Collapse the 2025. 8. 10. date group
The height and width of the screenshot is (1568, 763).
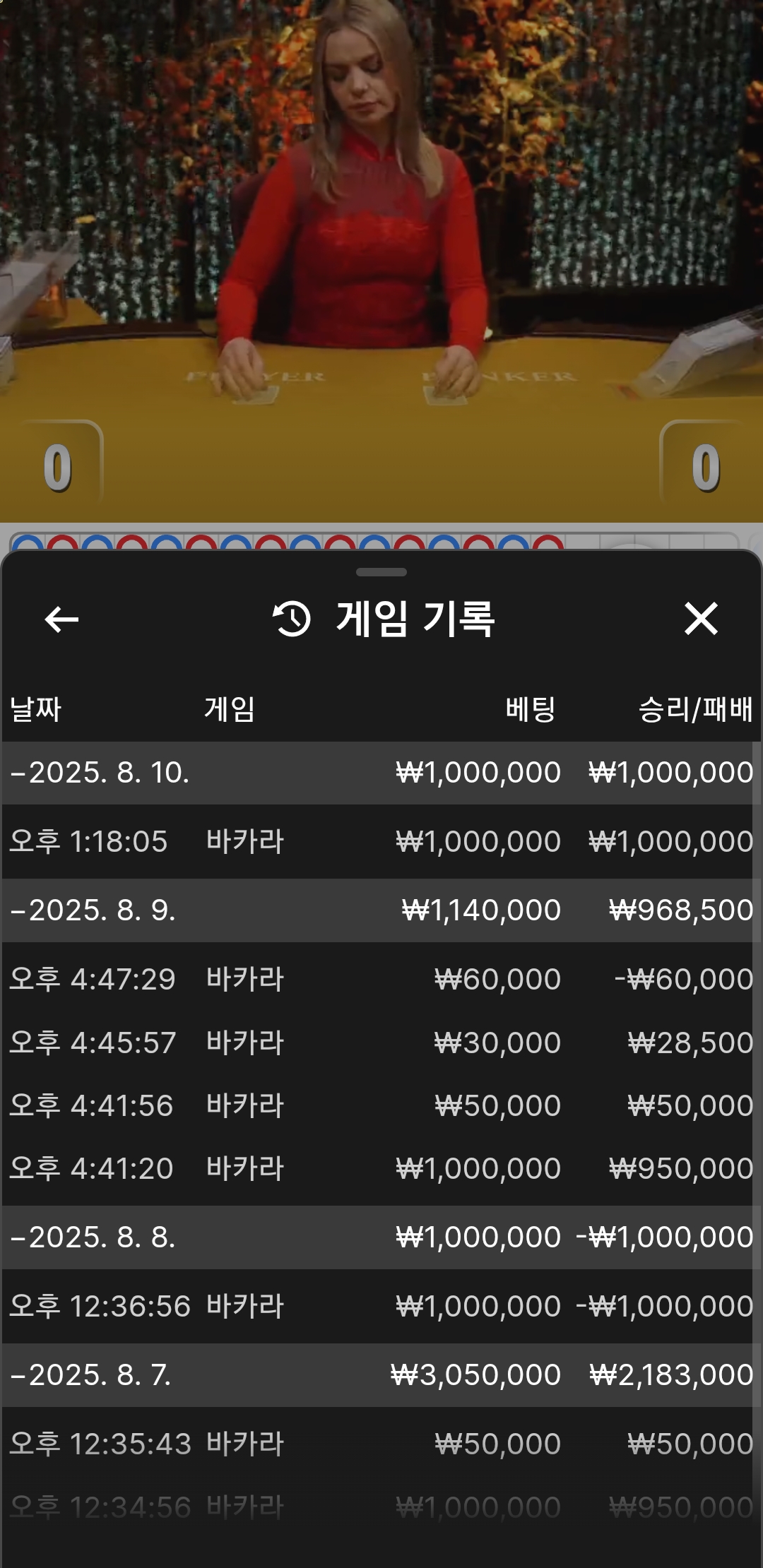[99, 773]
